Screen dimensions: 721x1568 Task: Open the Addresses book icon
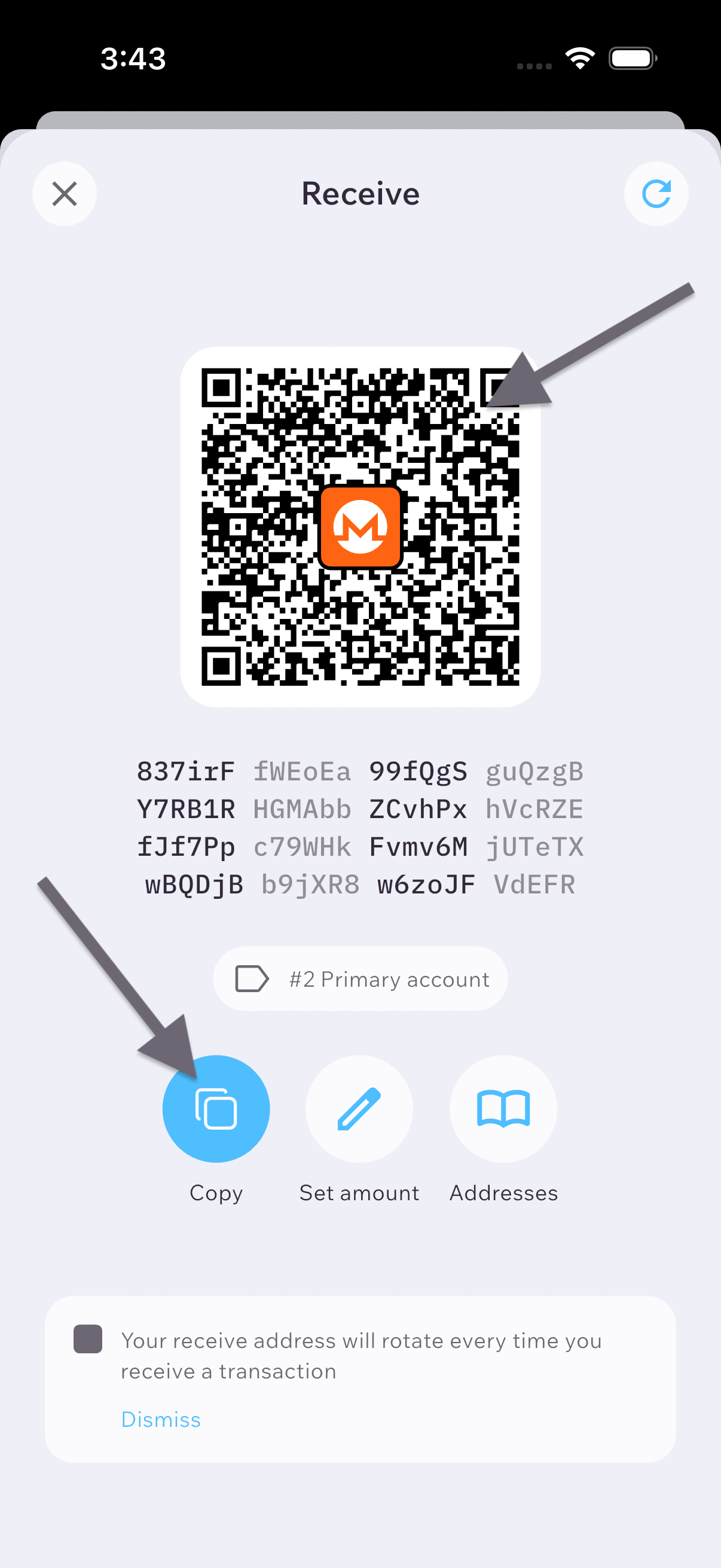pyautogui.click(x=503, y=1109)
